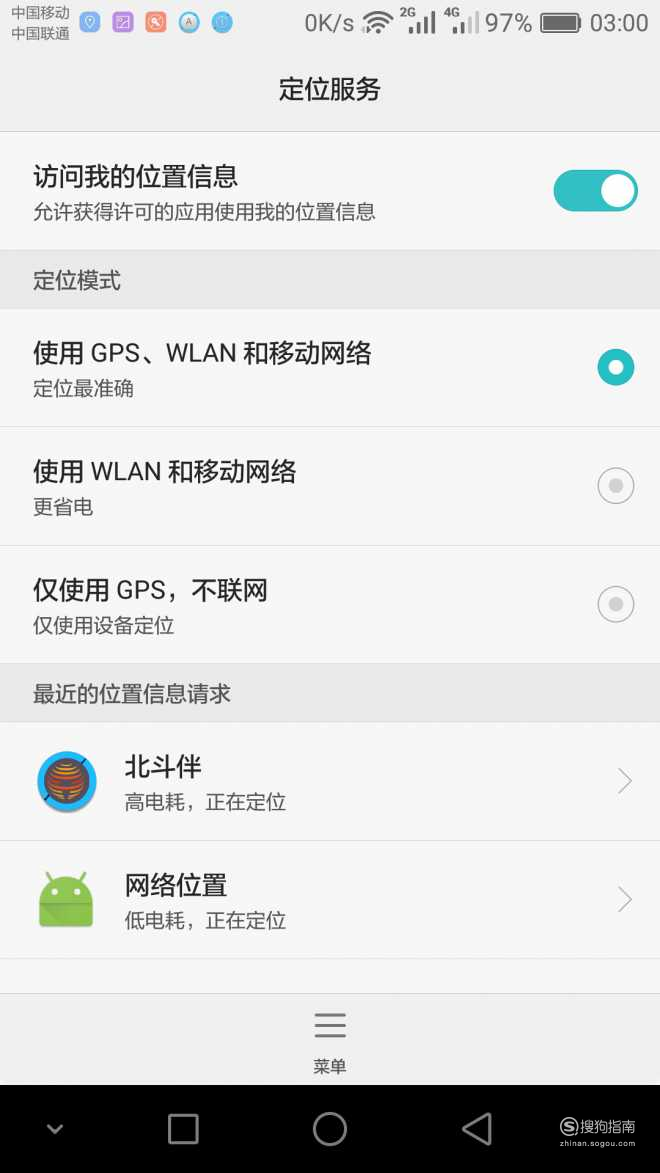
Task: Open 网络位置 location request details
Action: click(330, 899)
